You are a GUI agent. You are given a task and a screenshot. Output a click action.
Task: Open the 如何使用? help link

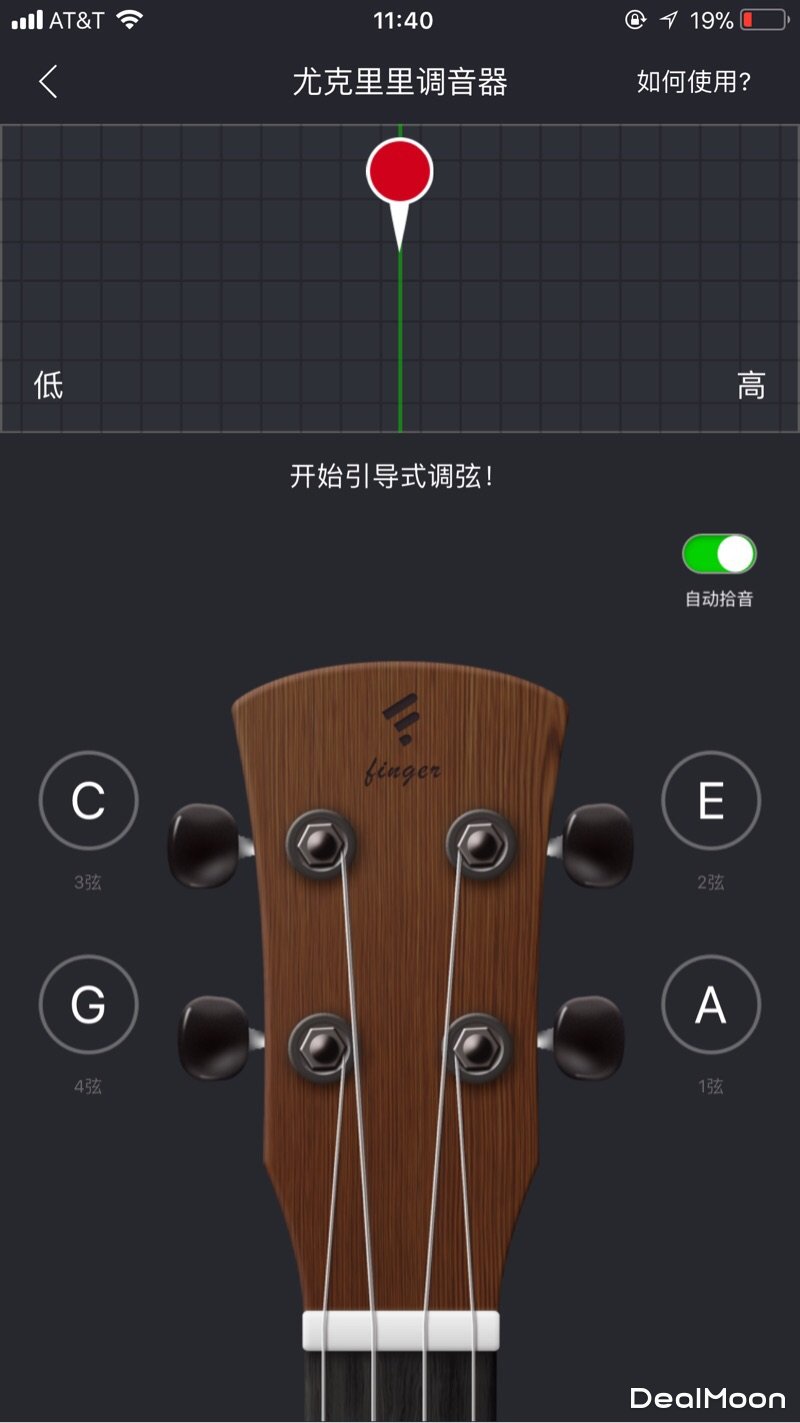pyautogui.click(x=694, y=82)
